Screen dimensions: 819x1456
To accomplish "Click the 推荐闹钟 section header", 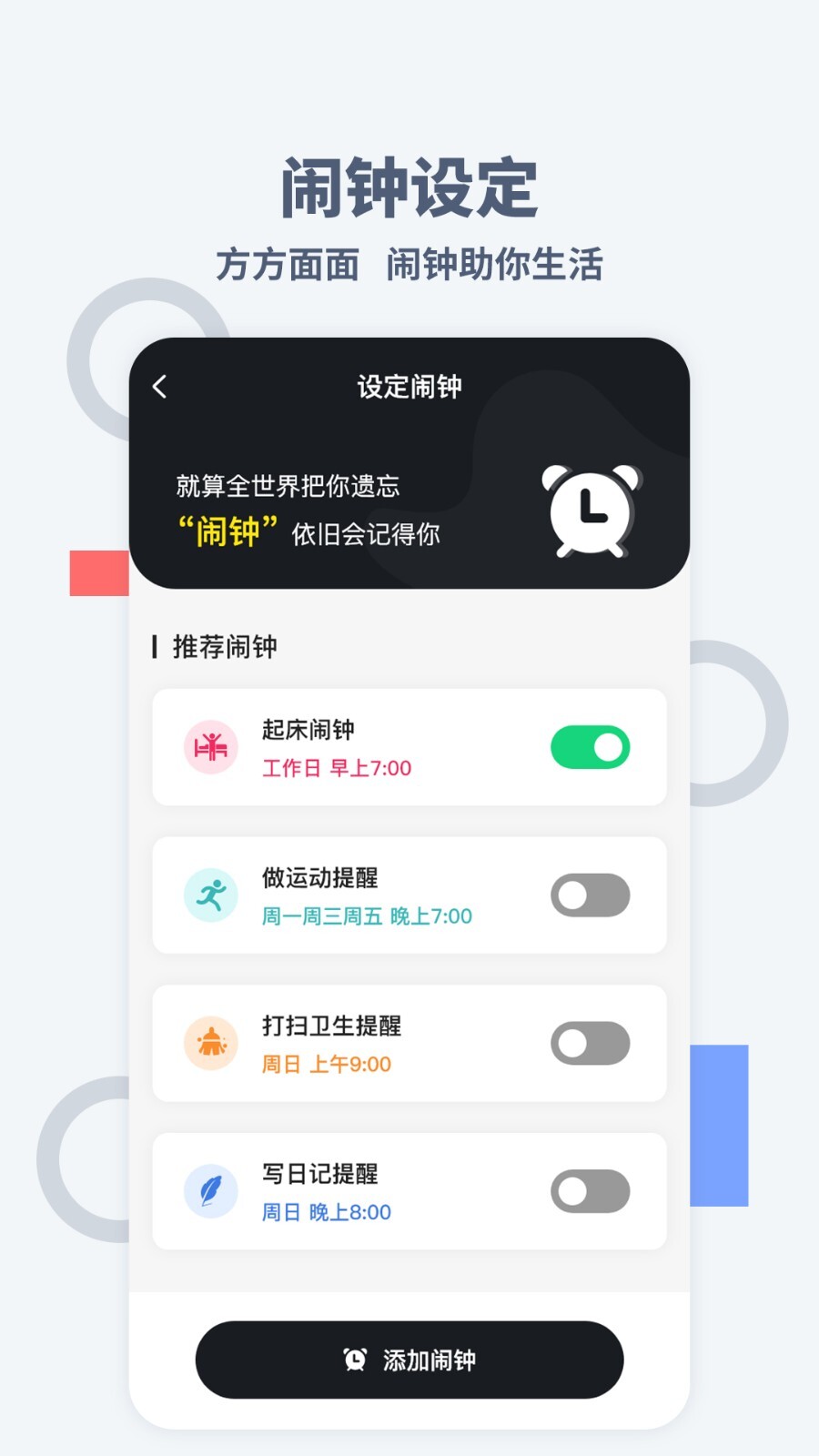I will 224,647.
